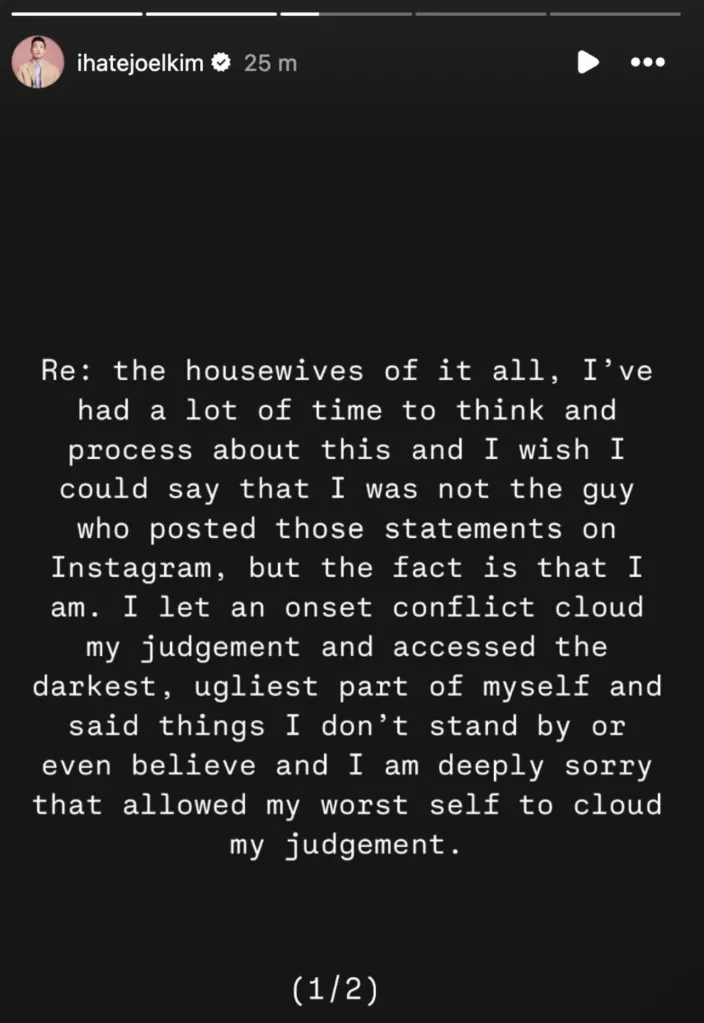This screenshot has width=704, height=1023.
Task: Open the story options menu
Action: coord(648,62)
